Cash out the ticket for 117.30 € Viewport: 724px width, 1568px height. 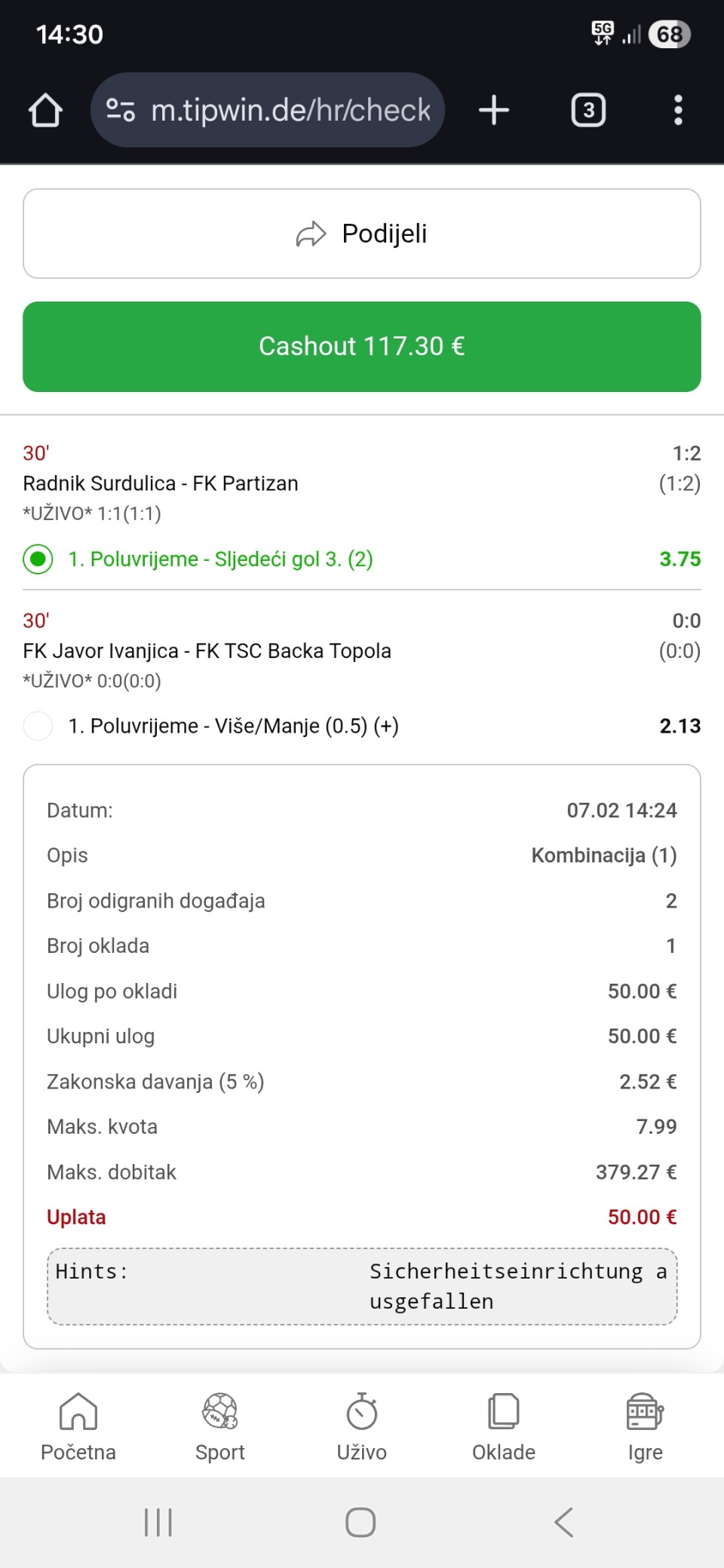(362, 347)
